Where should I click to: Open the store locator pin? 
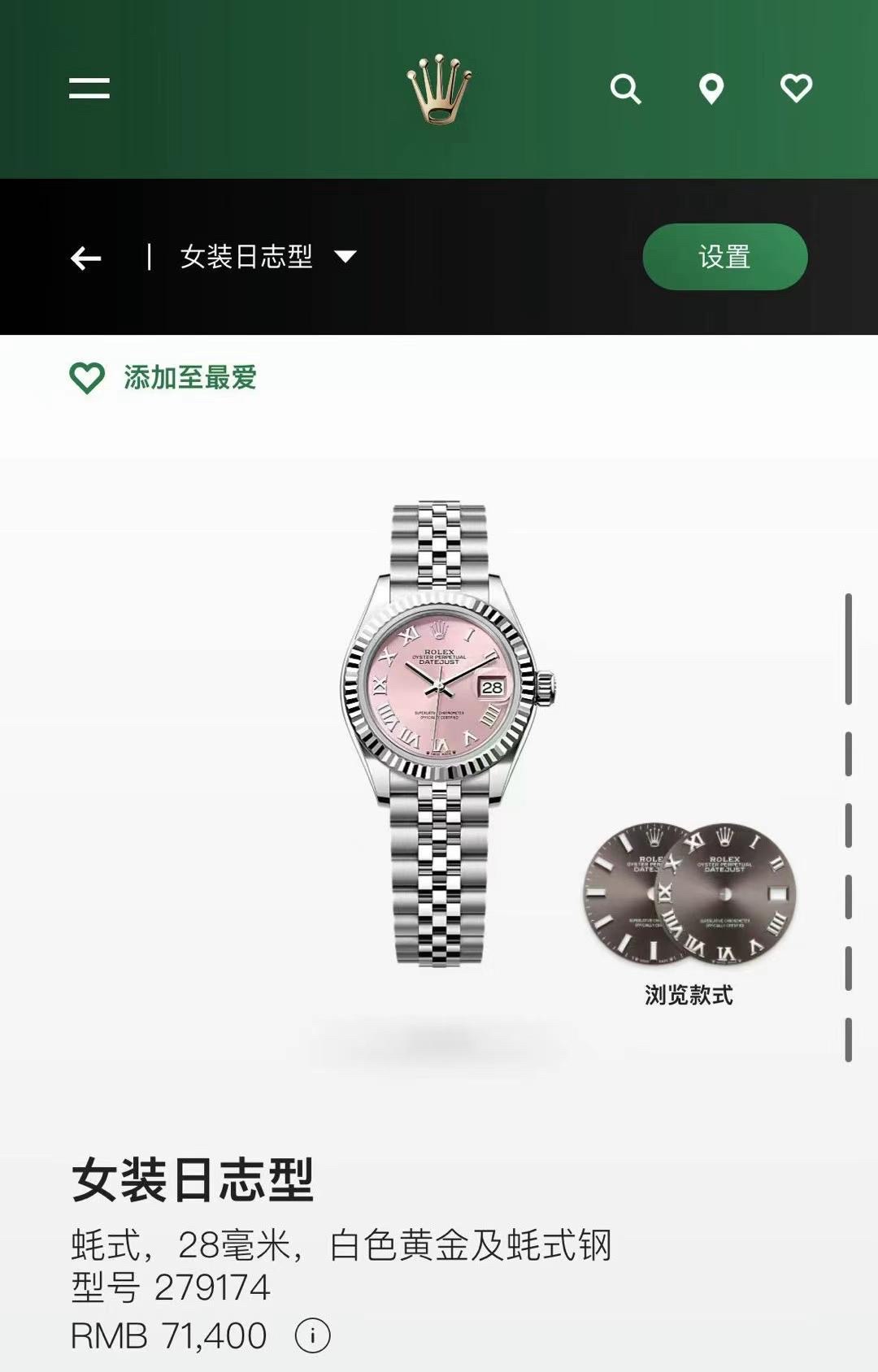click(x=711, y=89)
